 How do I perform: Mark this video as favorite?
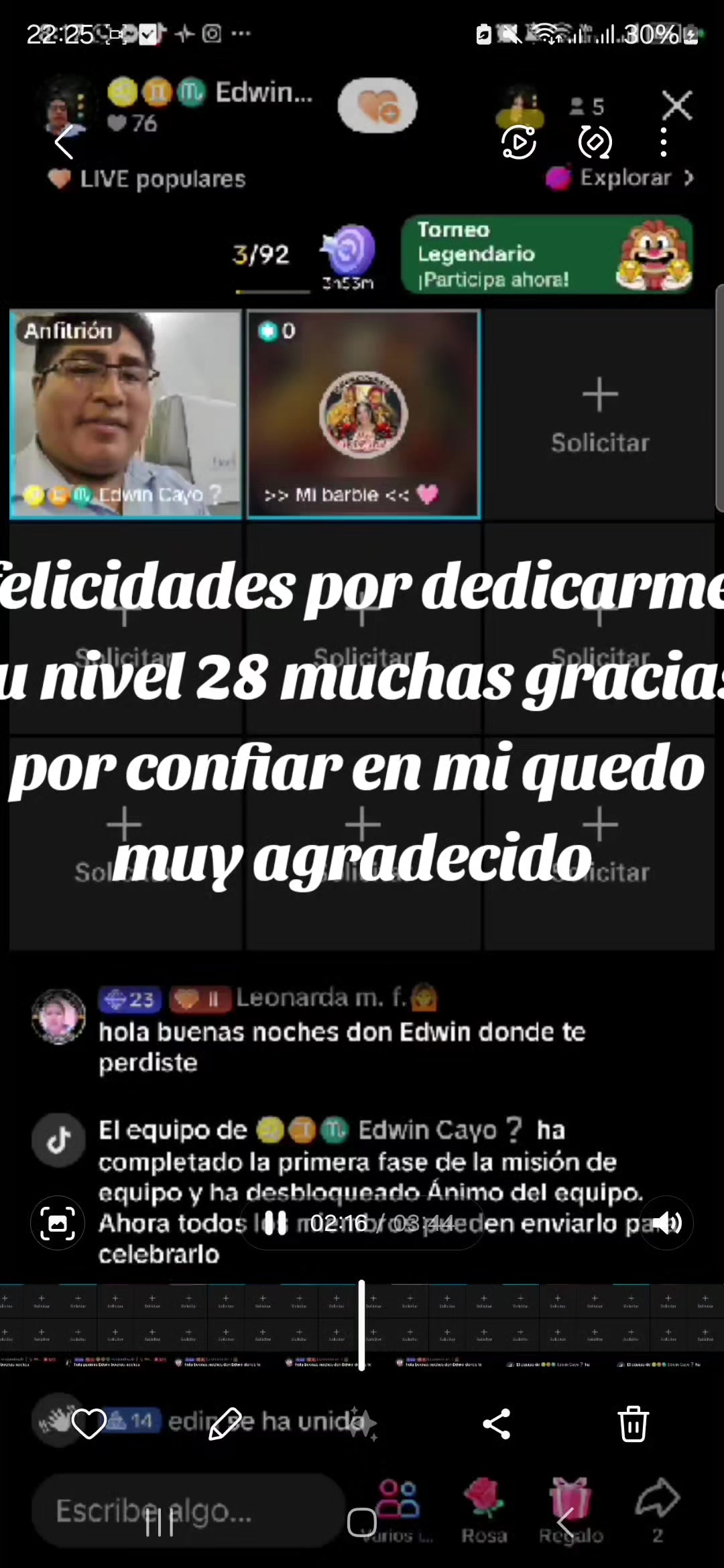pyautogui.click(x=89, y=1423)
